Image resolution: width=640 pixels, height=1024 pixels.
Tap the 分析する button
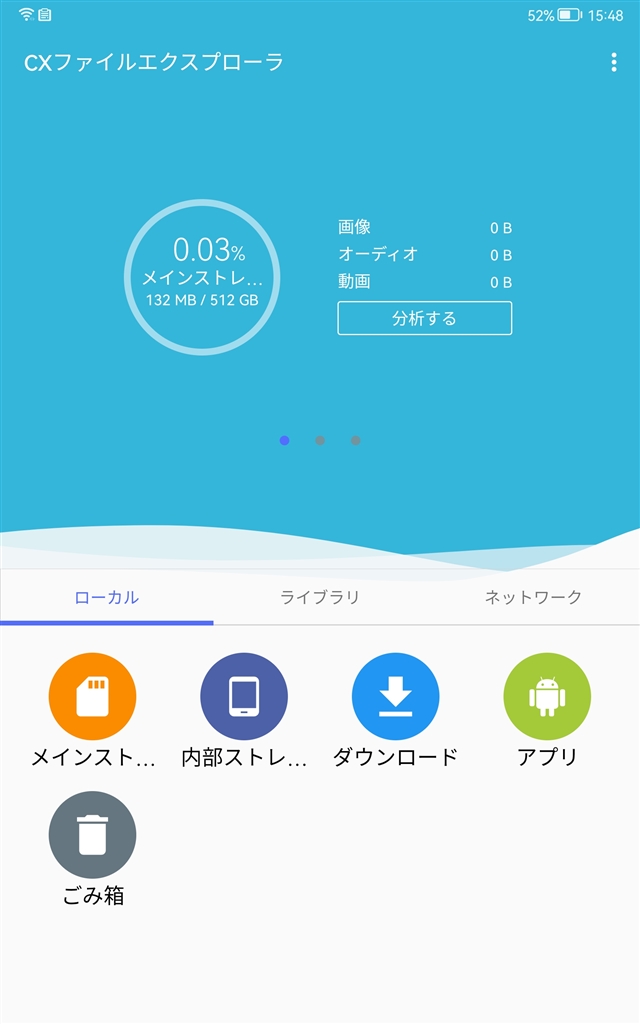pyautogui.click(x=424, y=318)
